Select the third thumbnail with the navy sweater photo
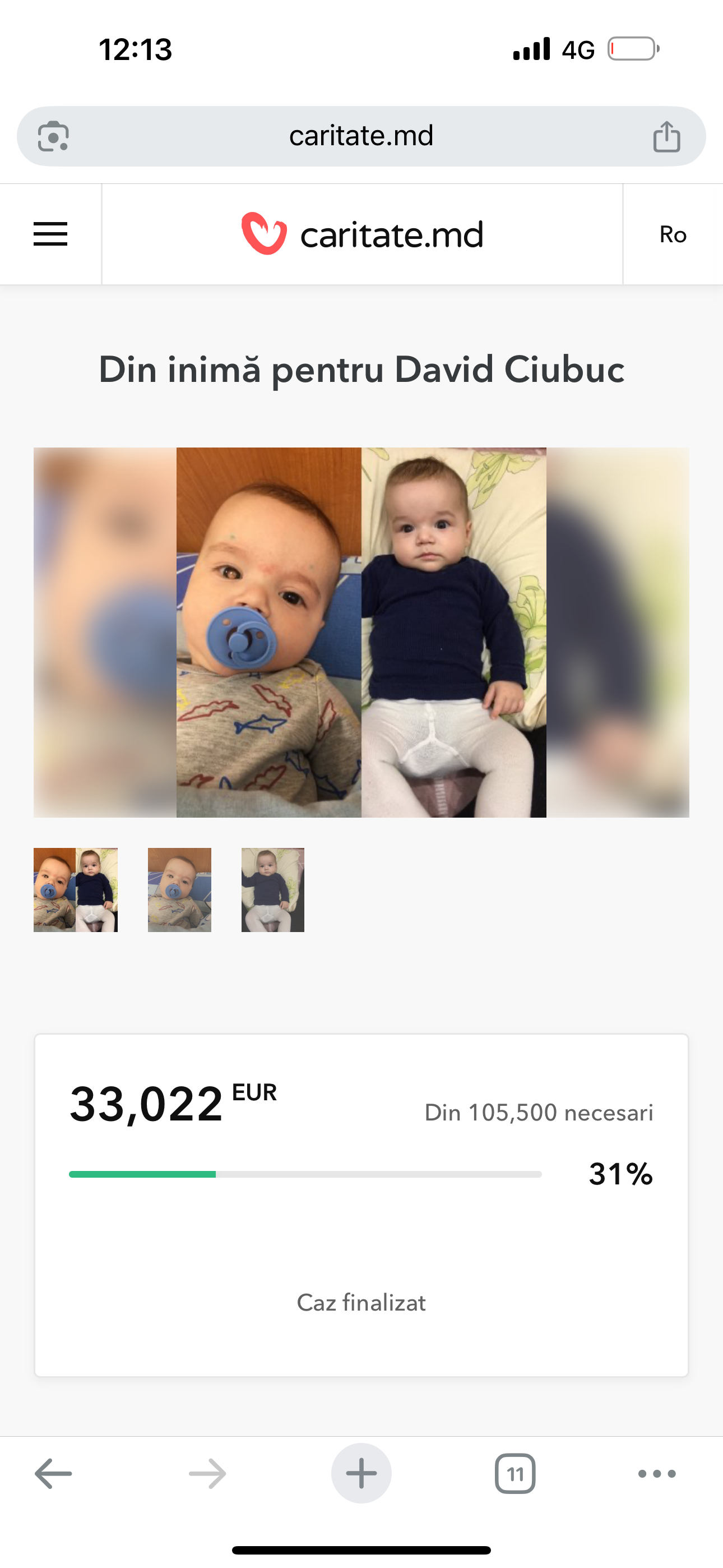 272,890
